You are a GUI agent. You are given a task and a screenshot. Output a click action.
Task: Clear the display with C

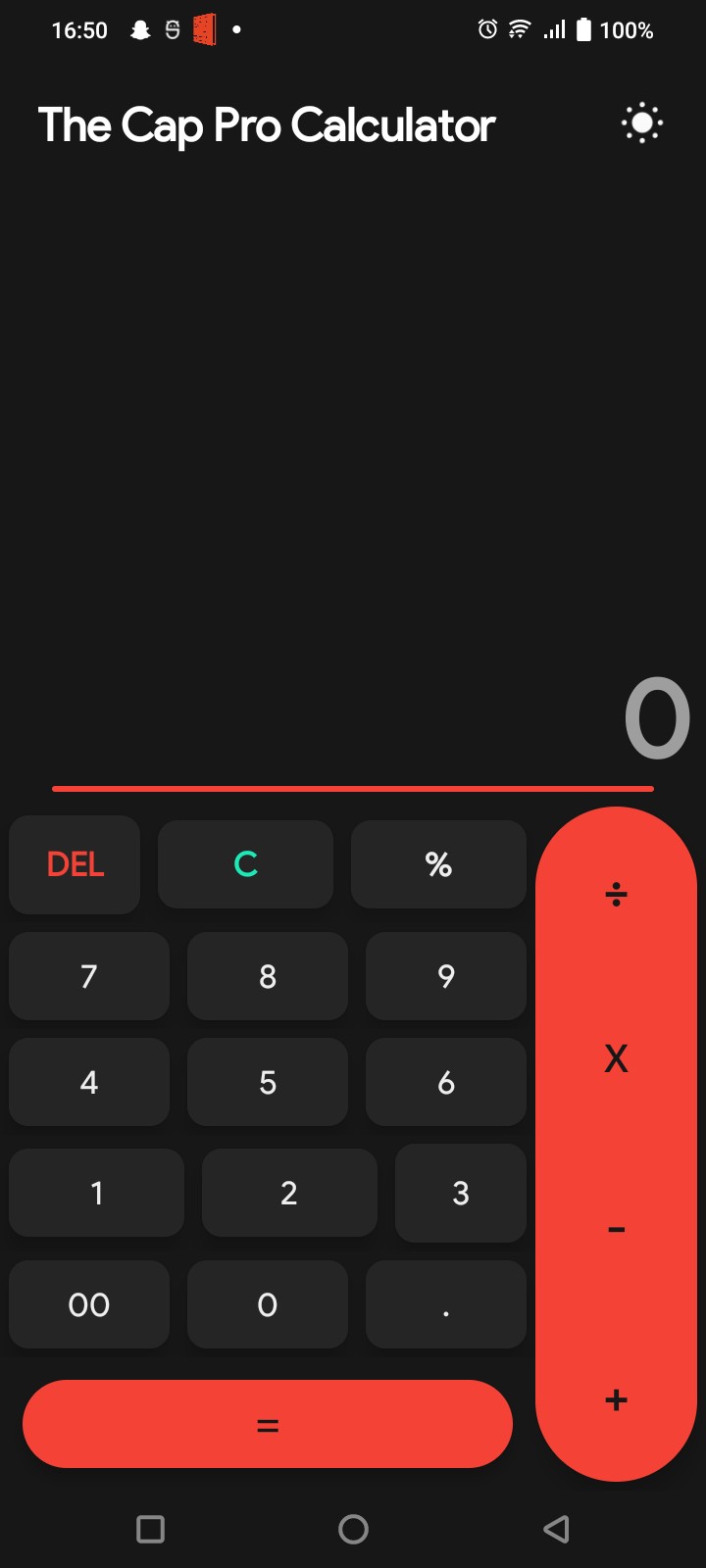click(x=245, y=864)
